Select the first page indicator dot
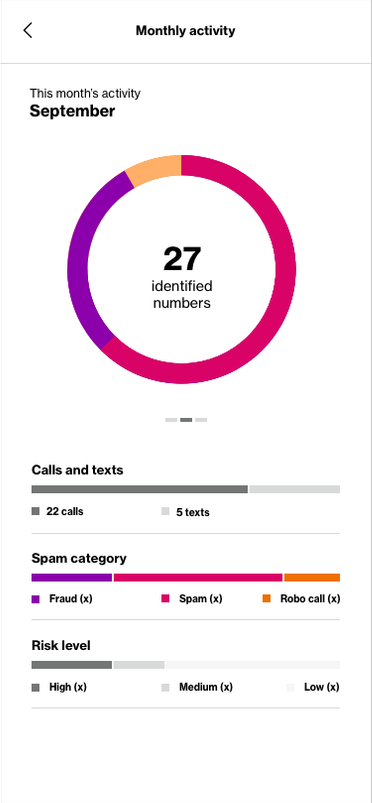 click(x=171, y=420)
